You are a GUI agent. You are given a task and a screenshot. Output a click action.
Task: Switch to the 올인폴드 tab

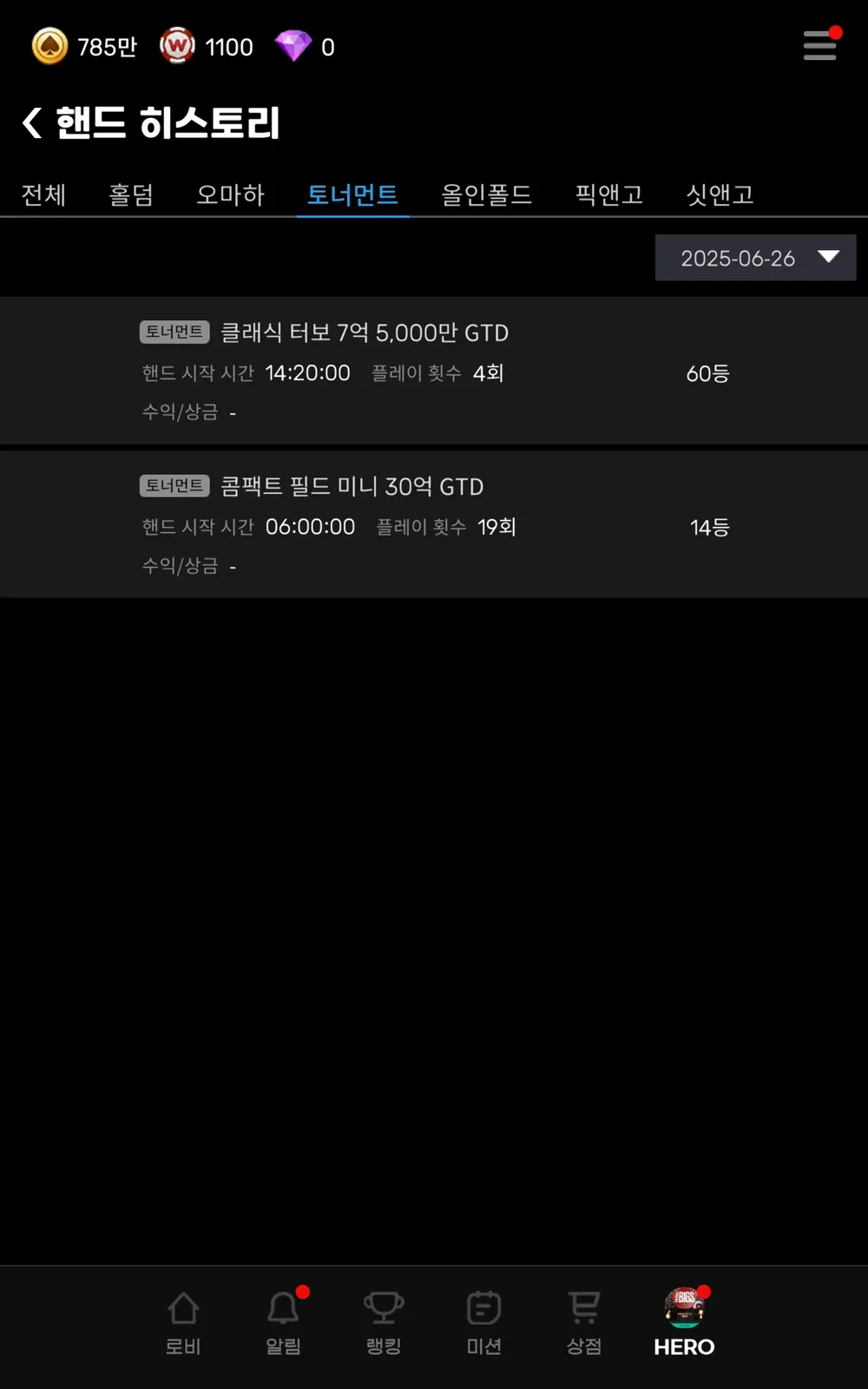click(486, 194)
